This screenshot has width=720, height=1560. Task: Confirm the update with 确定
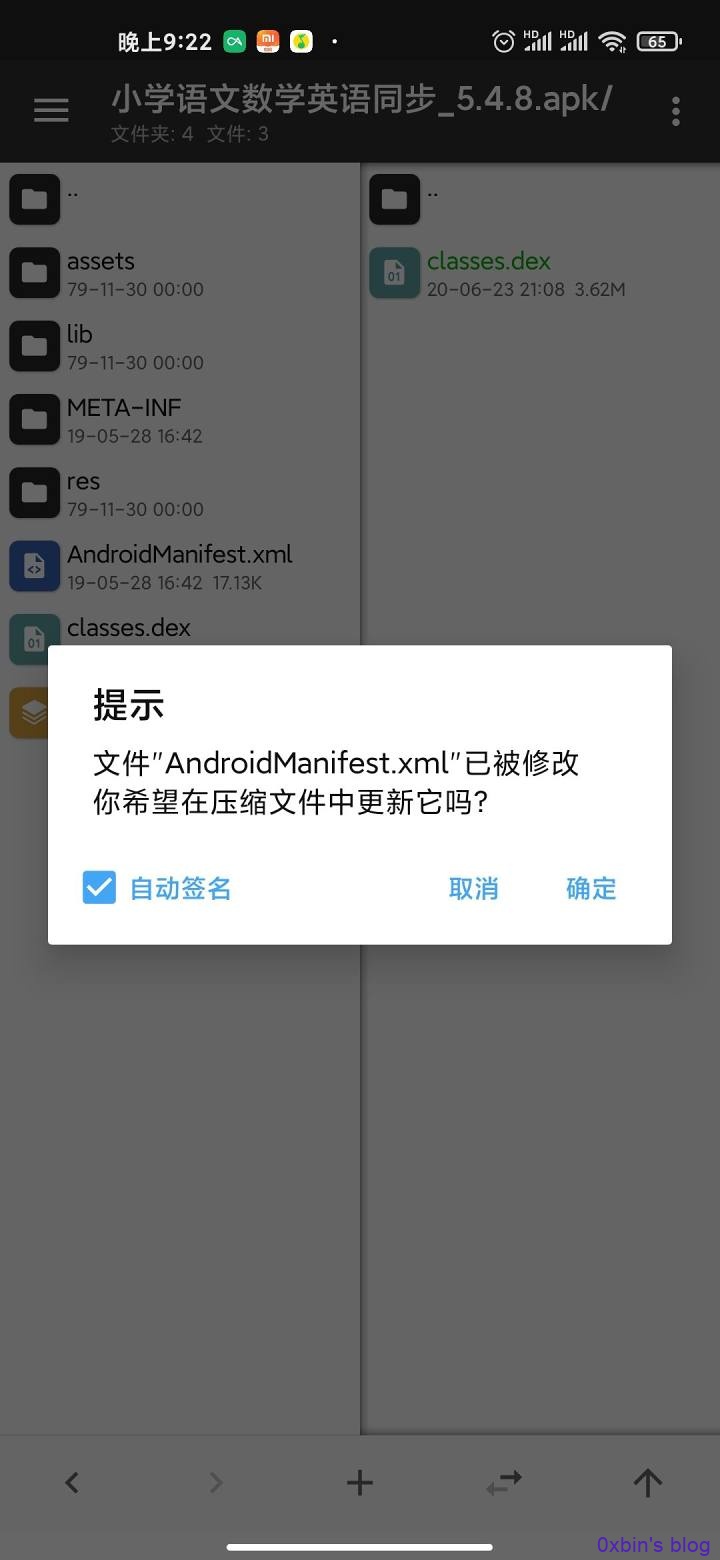(x=591, y=888)
